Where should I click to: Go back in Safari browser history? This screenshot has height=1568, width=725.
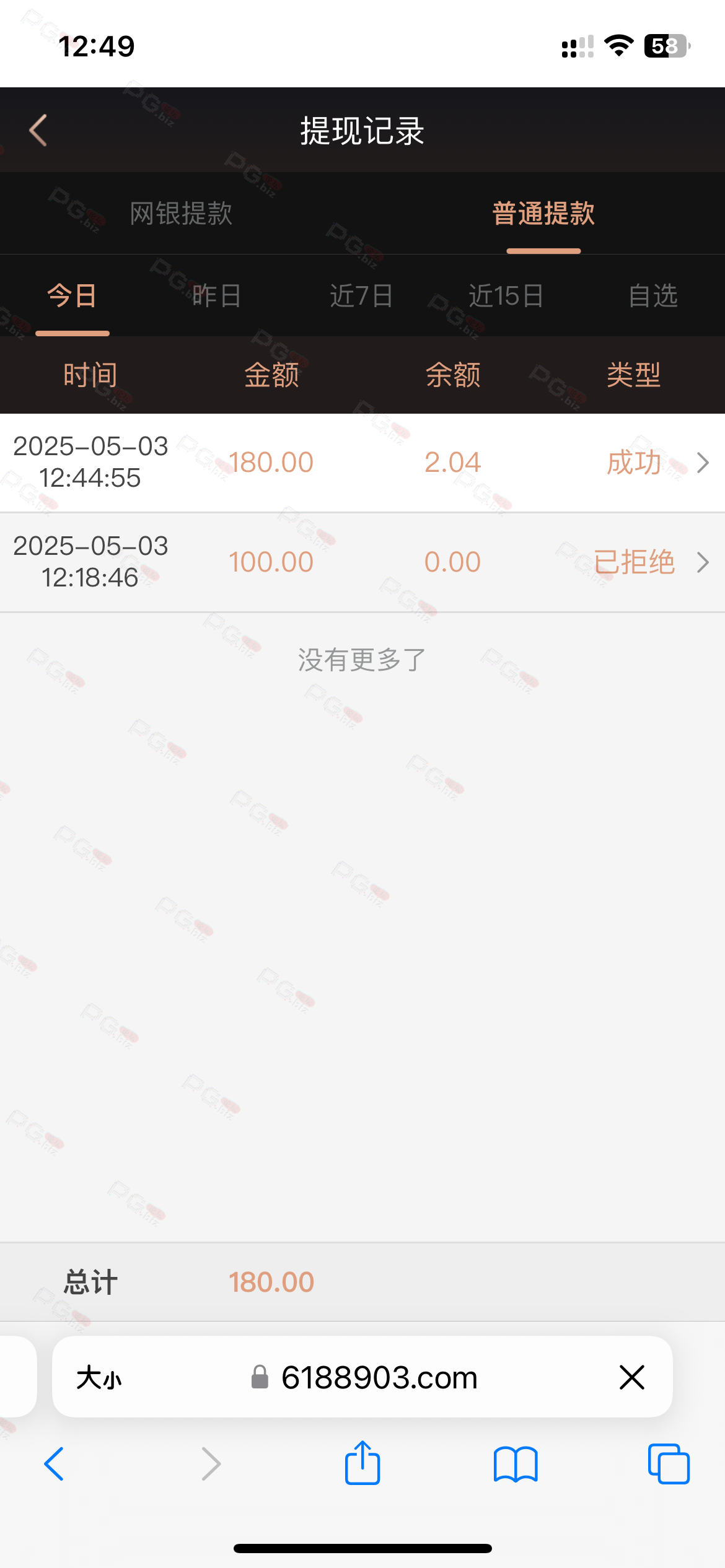click(54, 1464)
